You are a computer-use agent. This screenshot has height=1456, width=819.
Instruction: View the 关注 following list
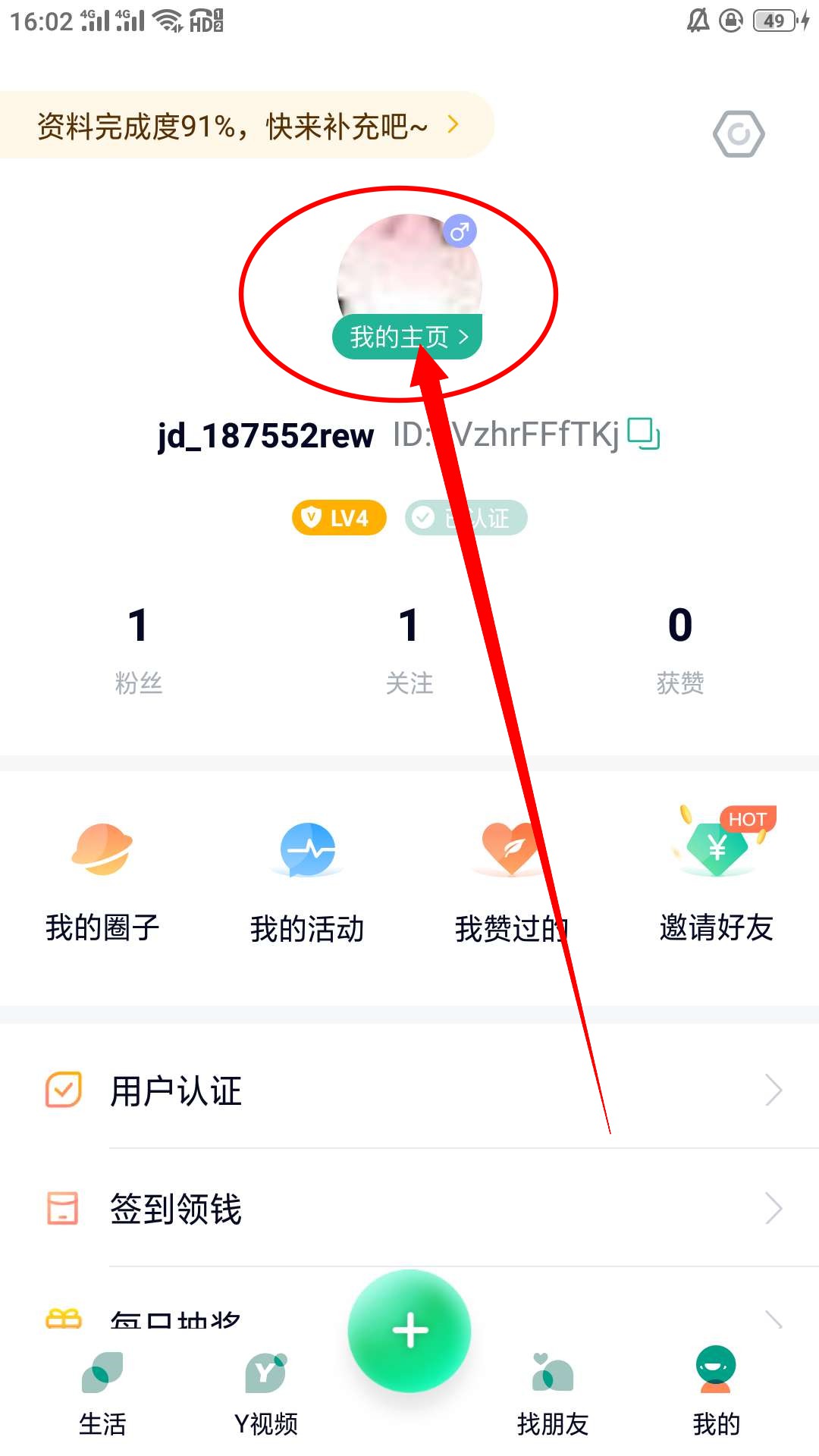(409, 649)
